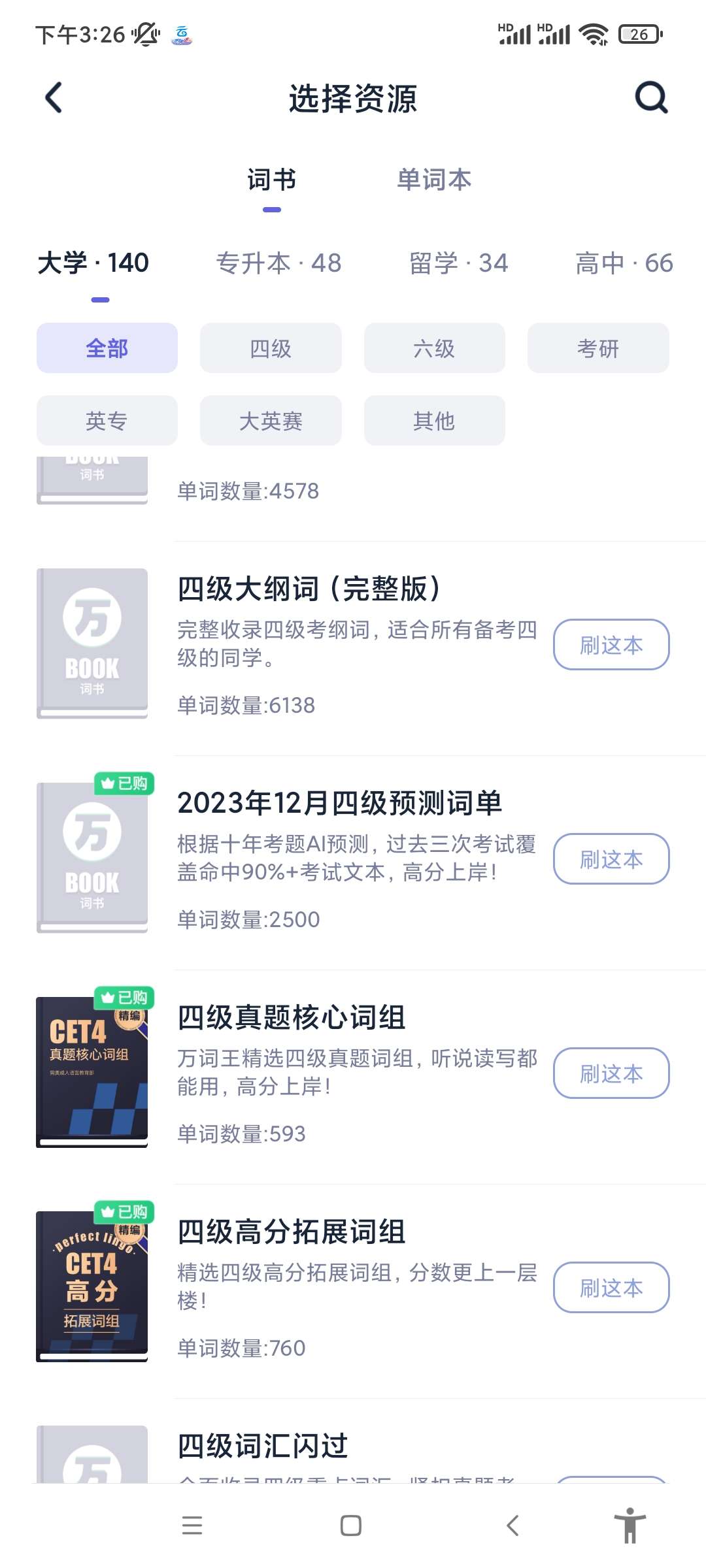
Task: Select the 留学 · 34 category
Action: coord(458,263)
